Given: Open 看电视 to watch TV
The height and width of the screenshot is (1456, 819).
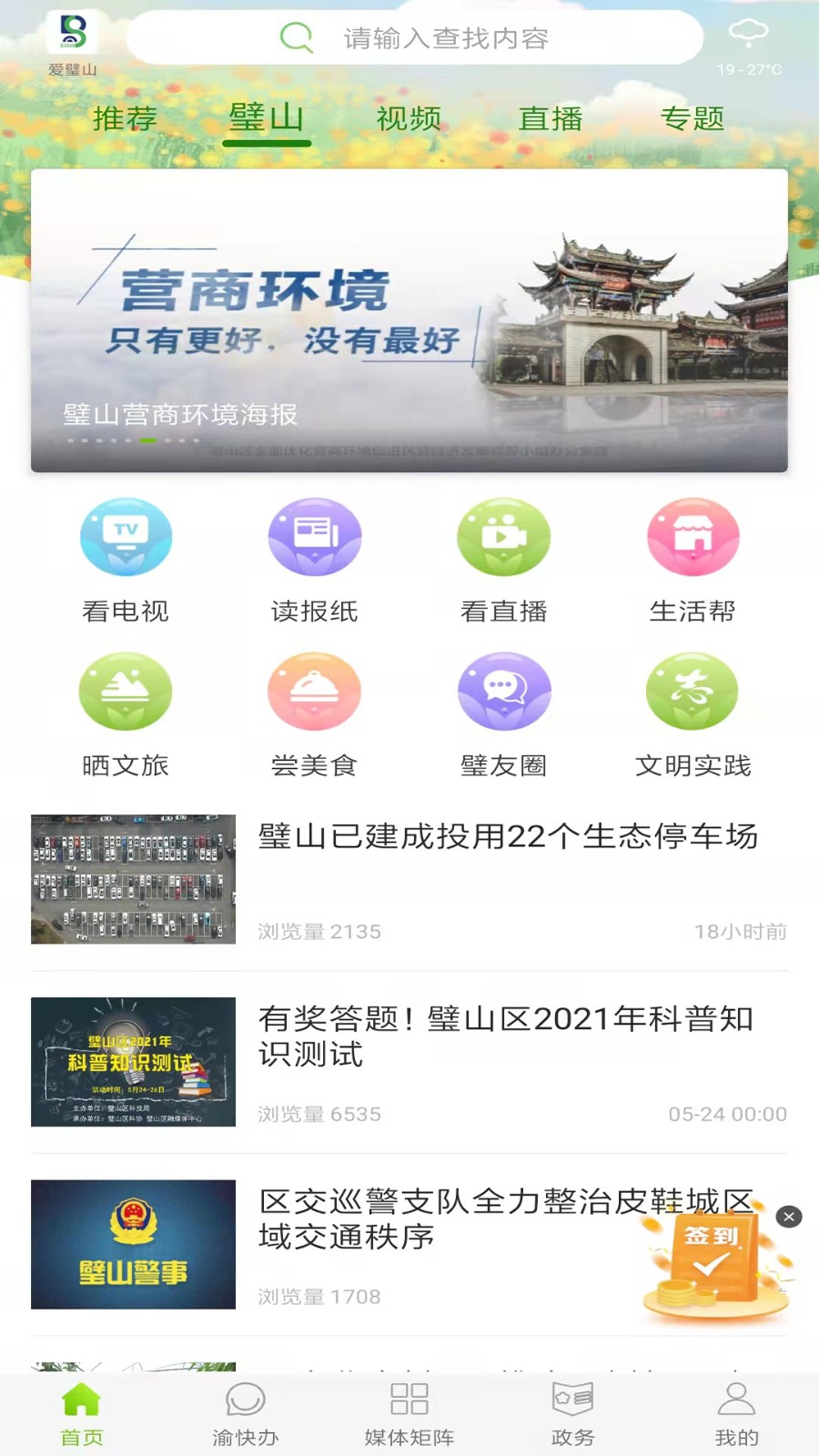Looking at the screenshot, I should [x=126, y=555].
